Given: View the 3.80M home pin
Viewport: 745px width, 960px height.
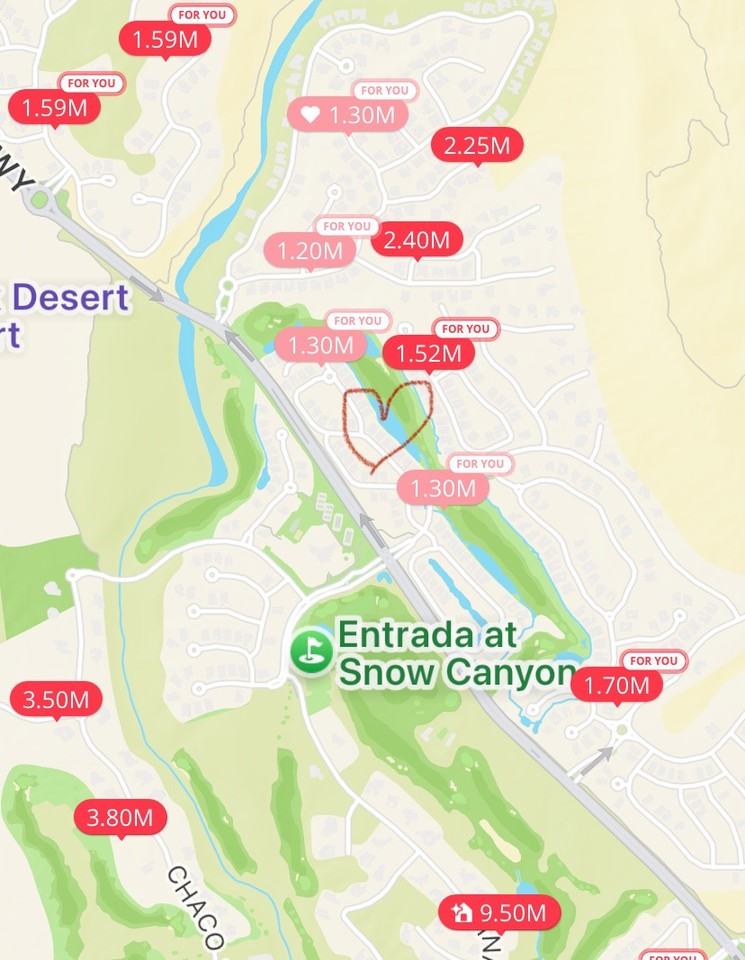Looking at the screenshot, I should pos(120,818).
